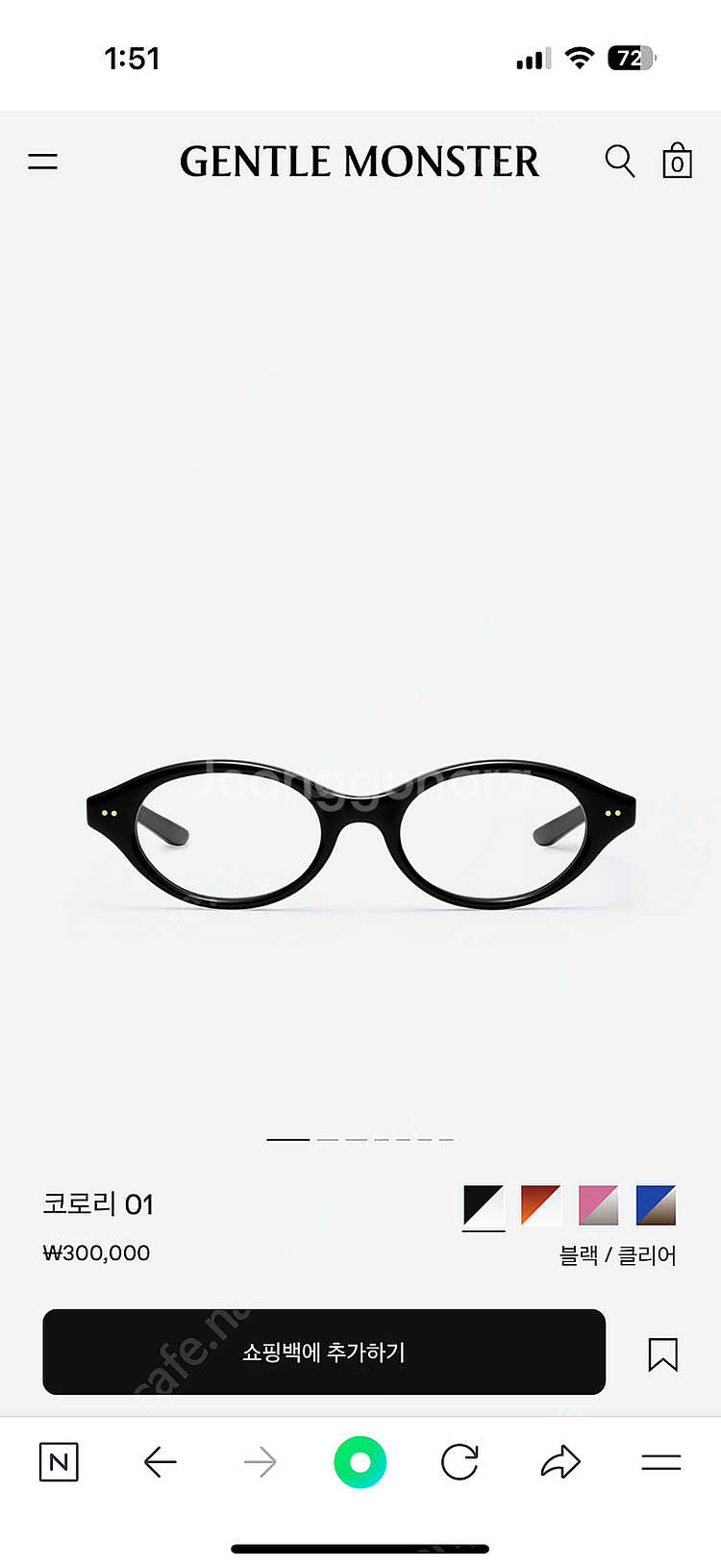Open the browser menu

661,1462
